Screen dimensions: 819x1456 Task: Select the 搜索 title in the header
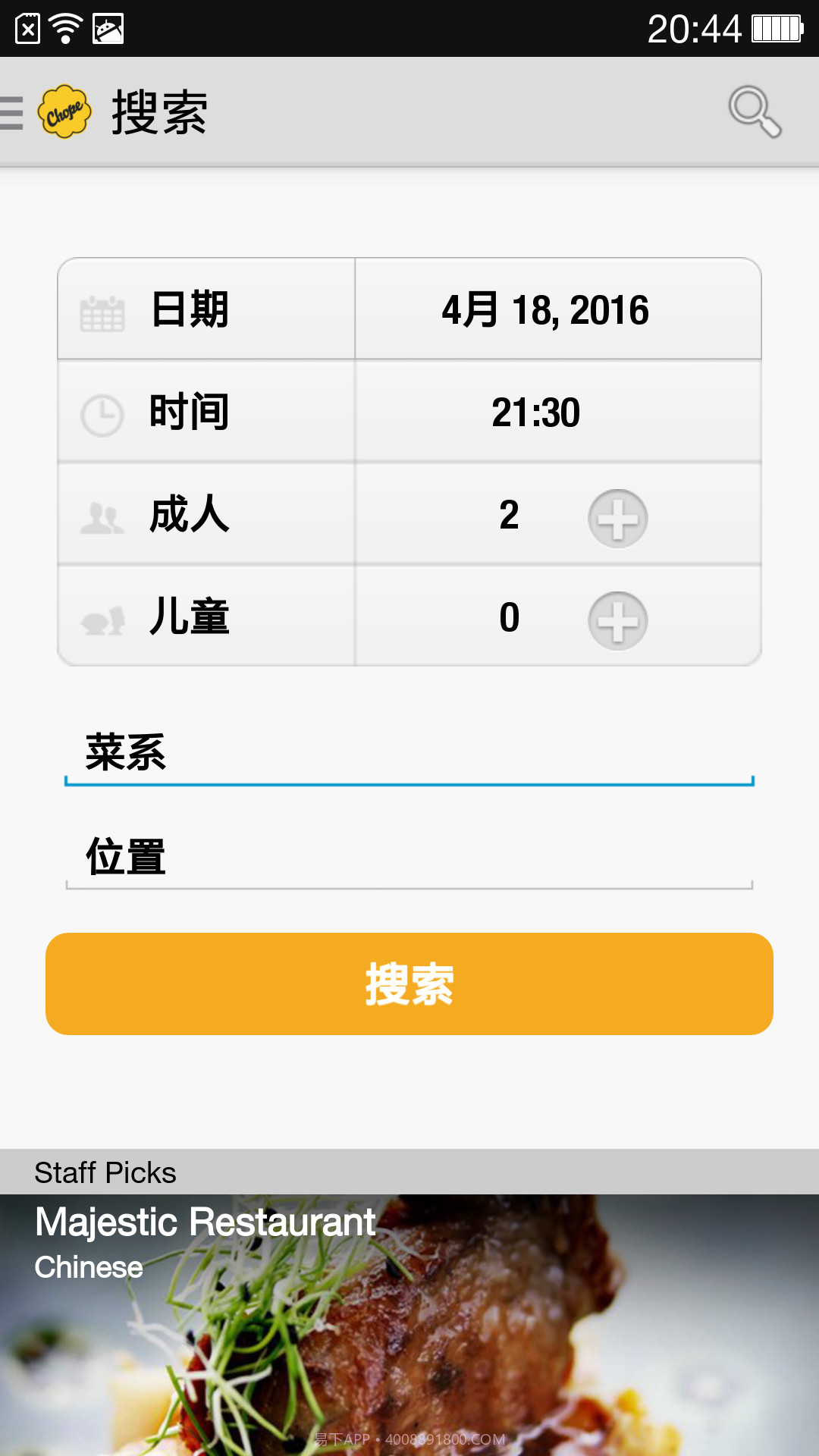coord(161,111)
